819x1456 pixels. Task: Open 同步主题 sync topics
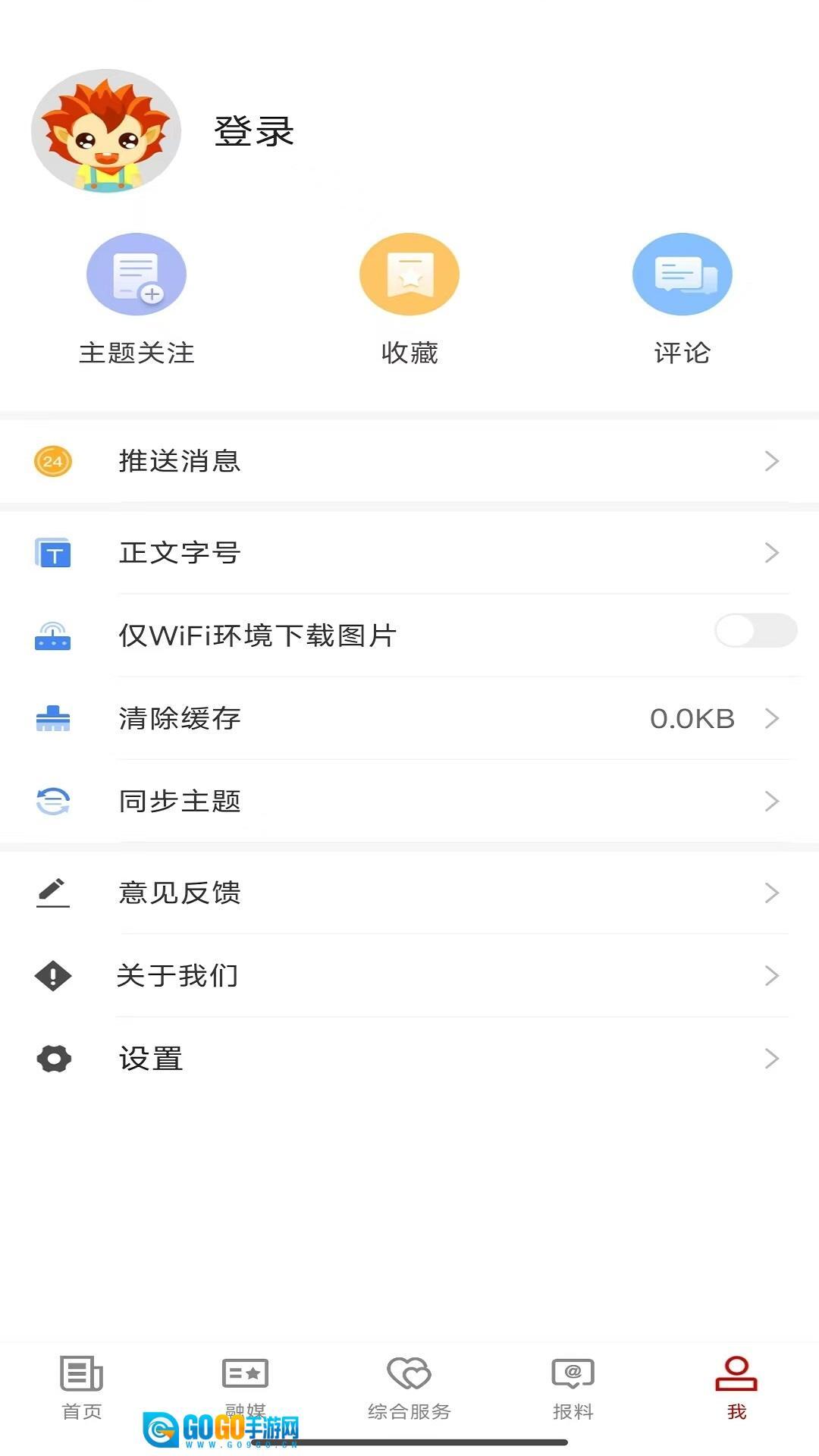[x=409, y=801]
